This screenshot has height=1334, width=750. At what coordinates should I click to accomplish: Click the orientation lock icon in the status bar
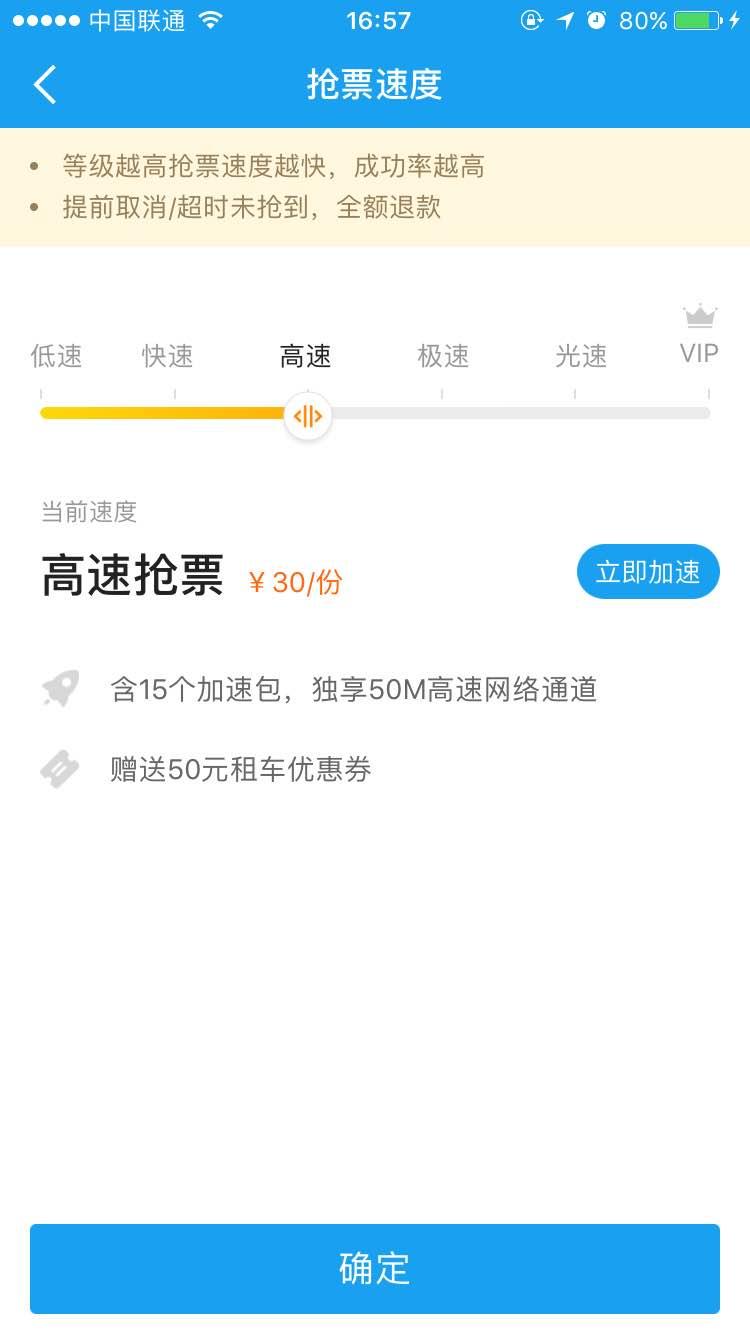(x=533, y=18)
